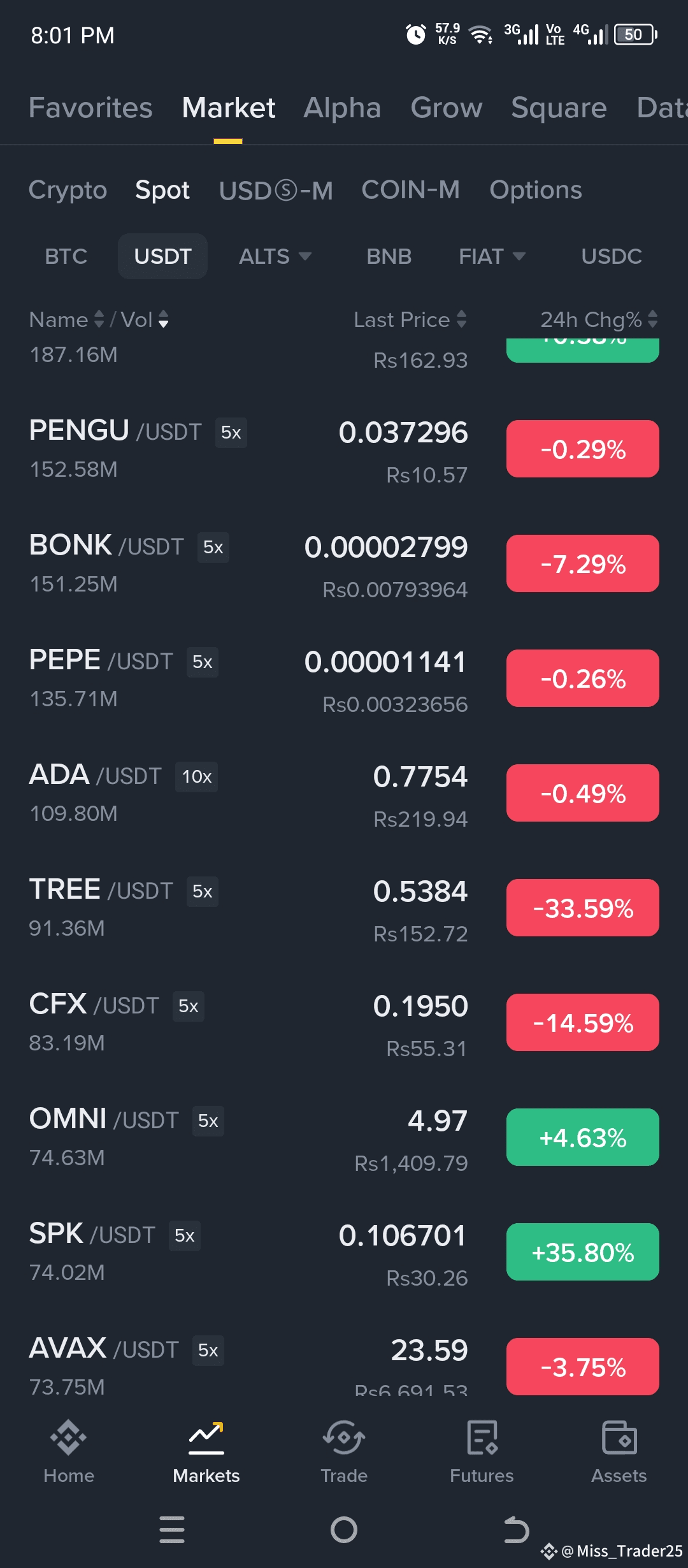Go to the Square tab
Image resolution: width=688 pixels, height=1568 pixels.
click(559, 108)
